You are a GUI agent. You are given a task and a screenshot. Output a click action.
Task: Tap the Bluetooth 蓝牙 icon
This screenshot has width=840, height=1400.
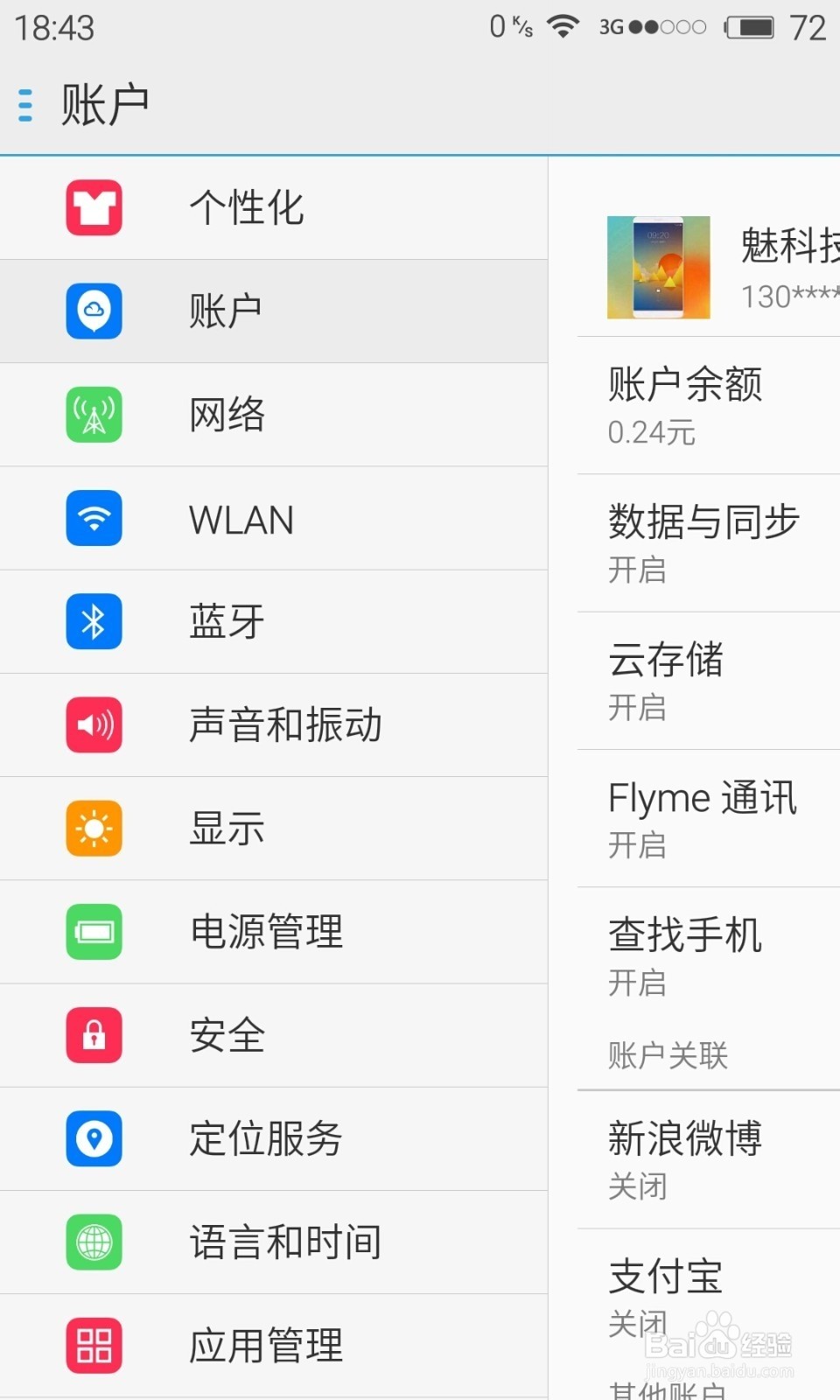pos(94,621)
